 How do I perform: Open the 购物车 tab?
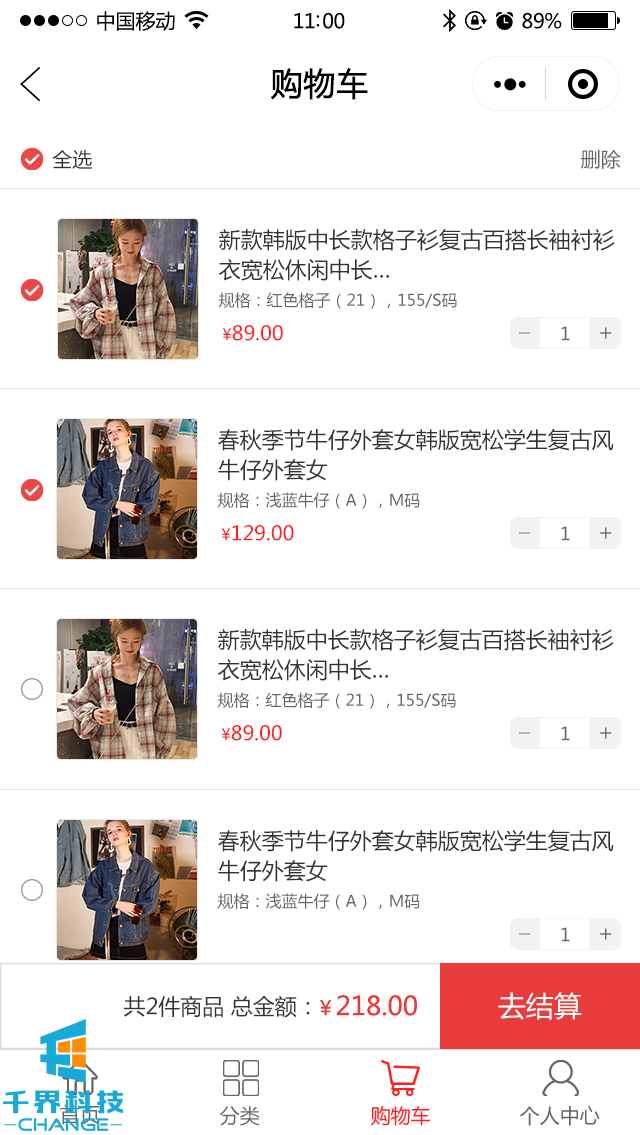pos(400,1092)
